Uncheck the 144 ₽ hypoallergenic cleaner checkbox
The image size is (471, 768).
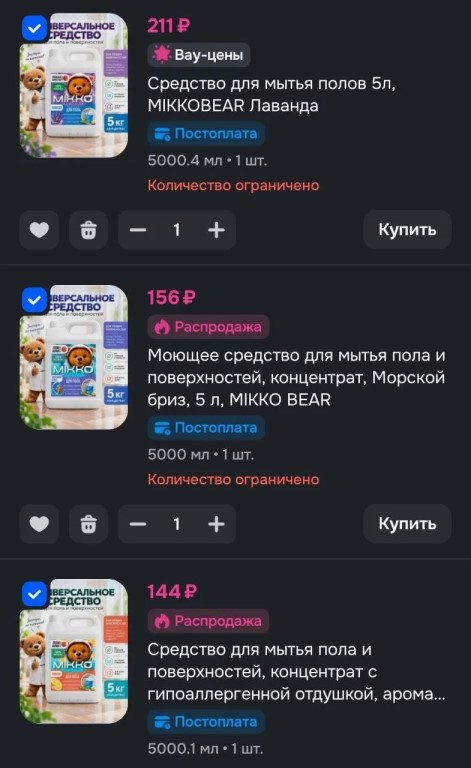[x=34, y=594]
